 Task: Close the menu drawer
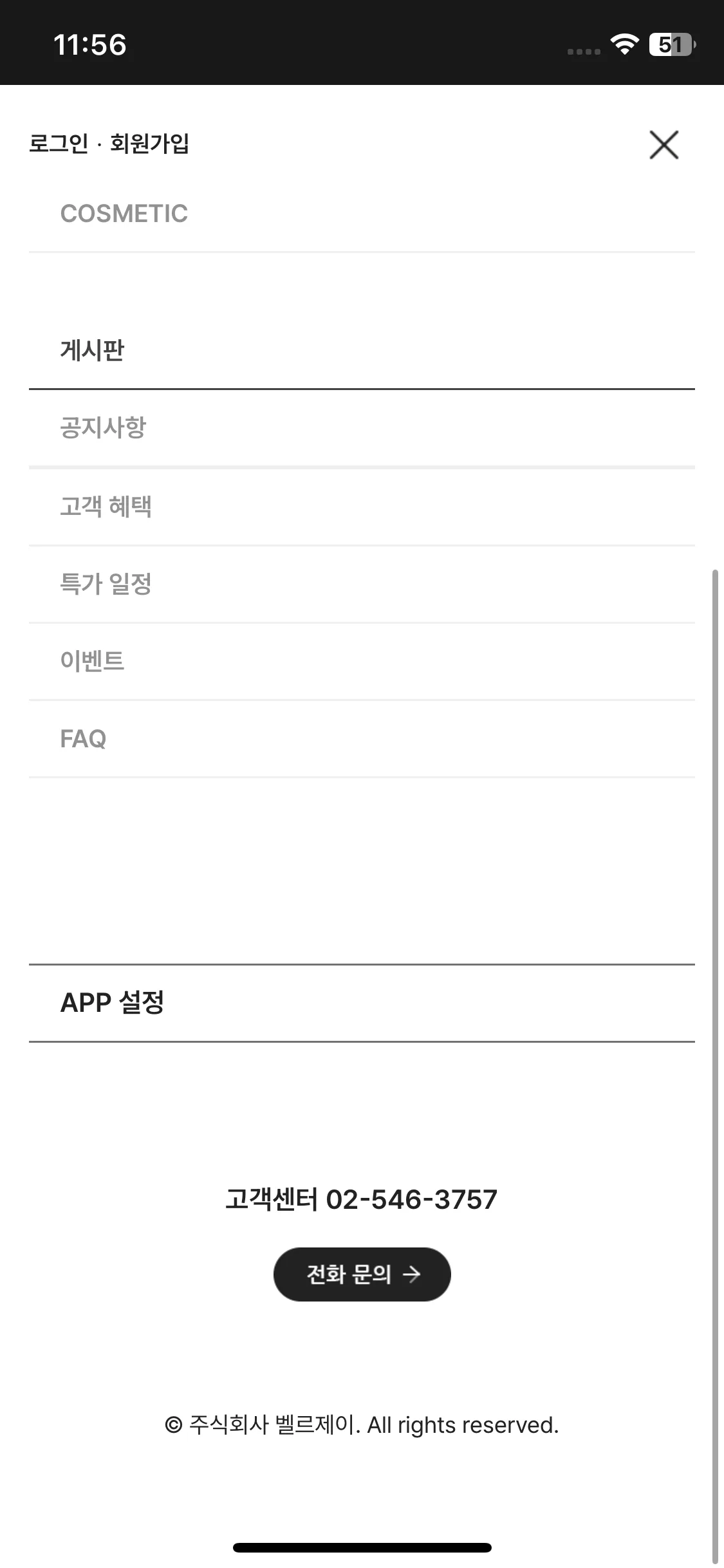click(664, 145)
